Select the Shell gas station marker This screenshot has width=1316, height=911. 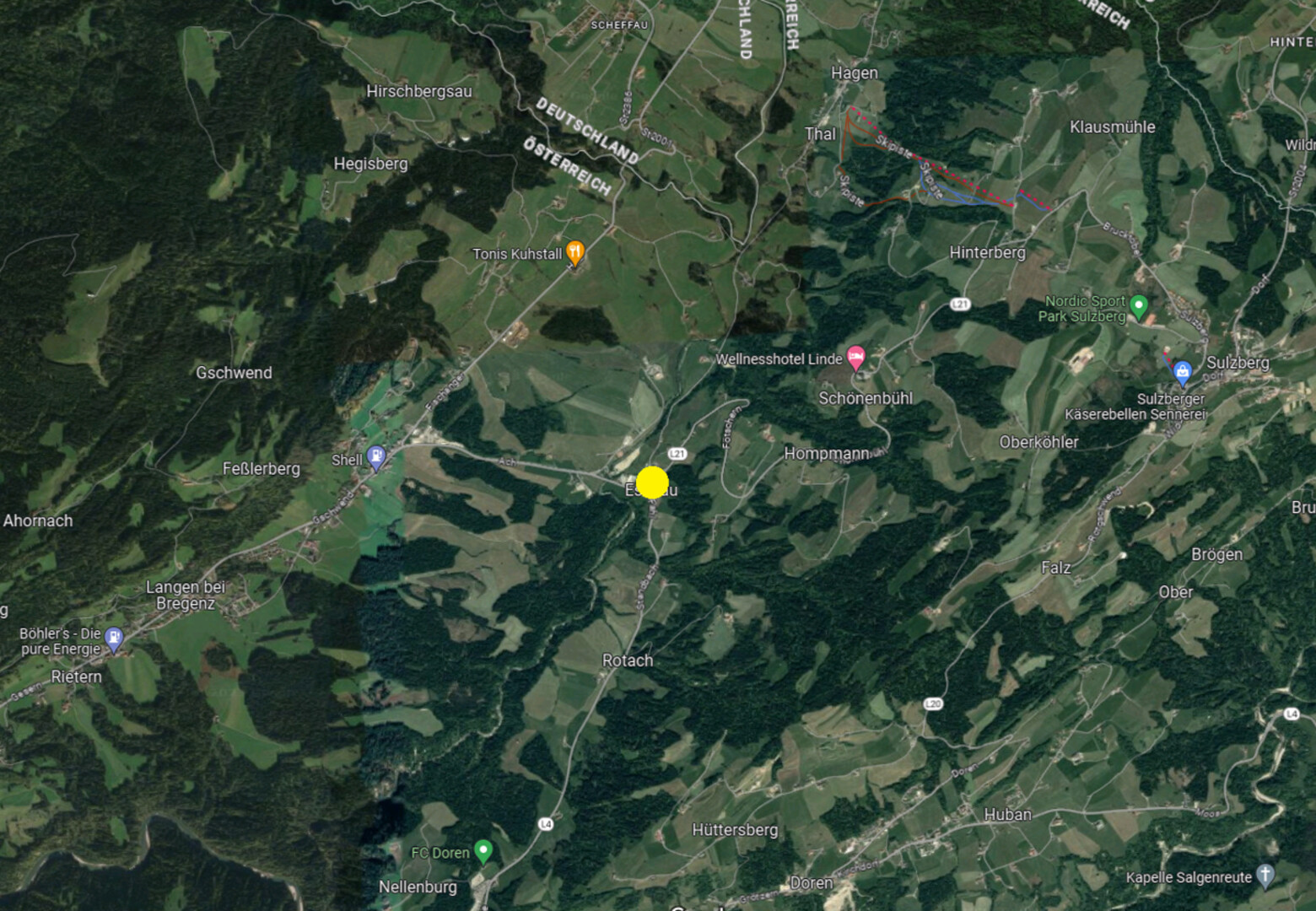click(376, 457)
